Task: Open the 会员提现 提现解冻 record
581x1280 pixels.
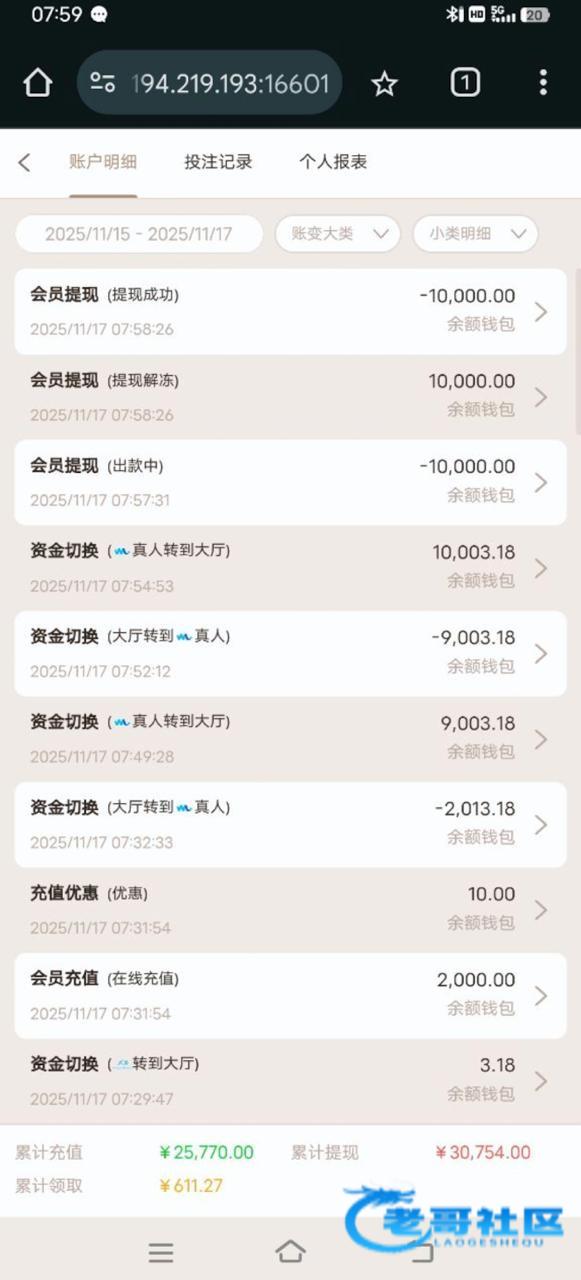Action: 290,397
